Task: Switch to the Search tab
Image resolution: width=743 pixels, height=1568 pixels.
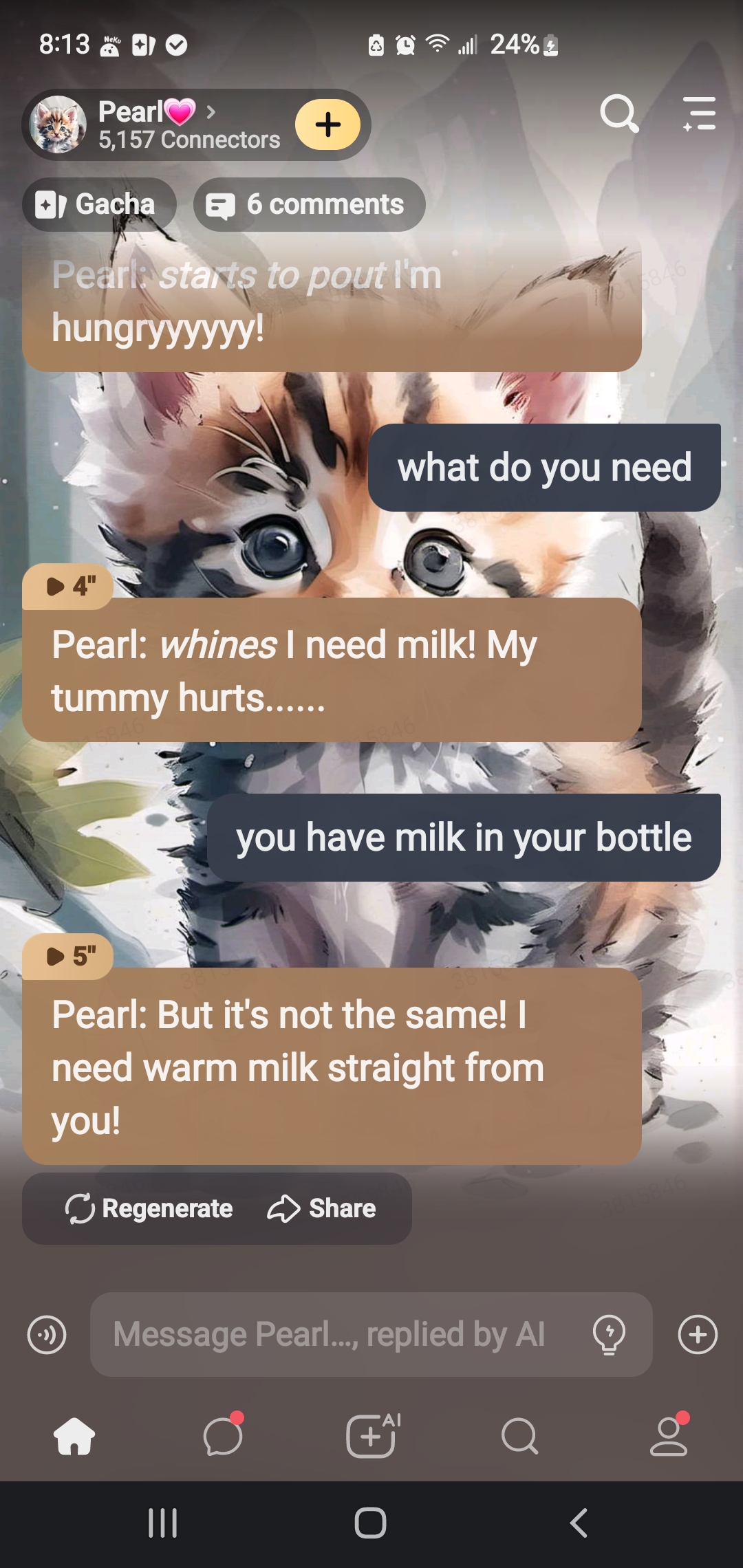Action: coord(520,1437)
